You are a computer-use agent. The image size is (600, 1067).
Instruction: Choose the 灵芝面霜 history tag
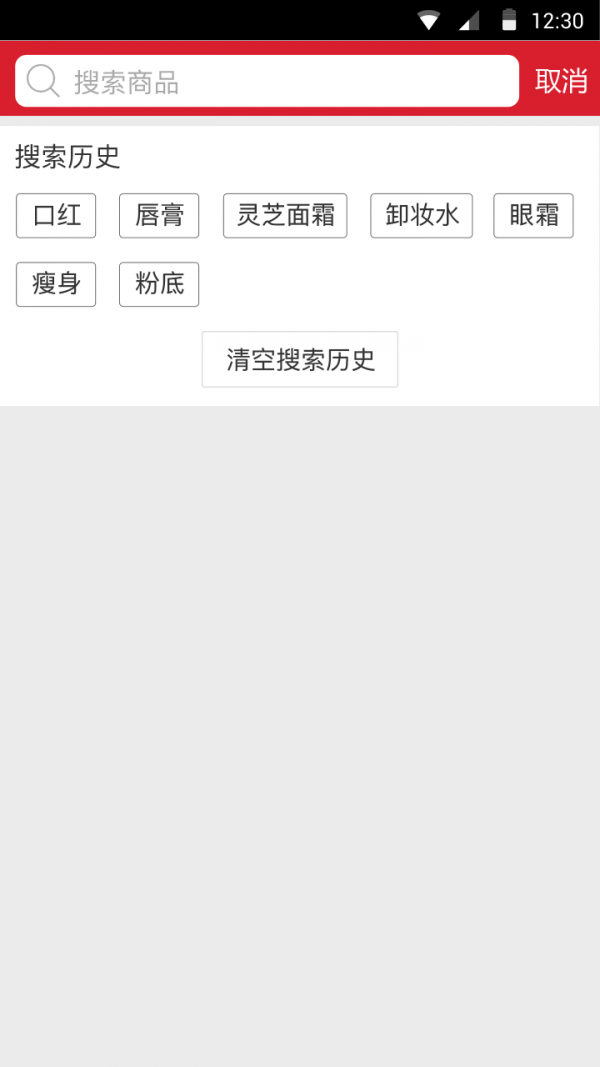point(285,216)
